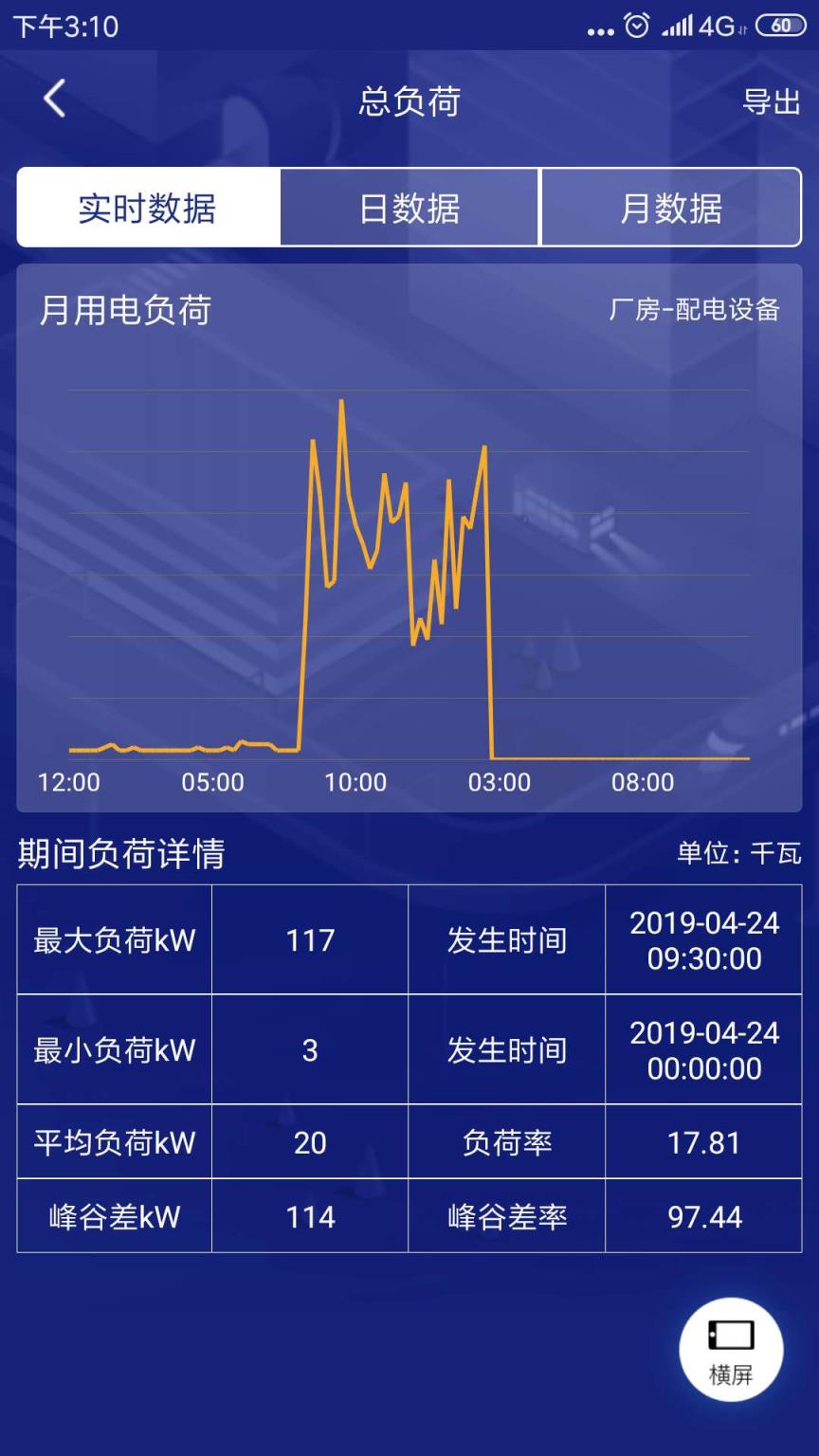
Task: Select the 最大负荷kW value 117
Action: [x=310, y=938]
